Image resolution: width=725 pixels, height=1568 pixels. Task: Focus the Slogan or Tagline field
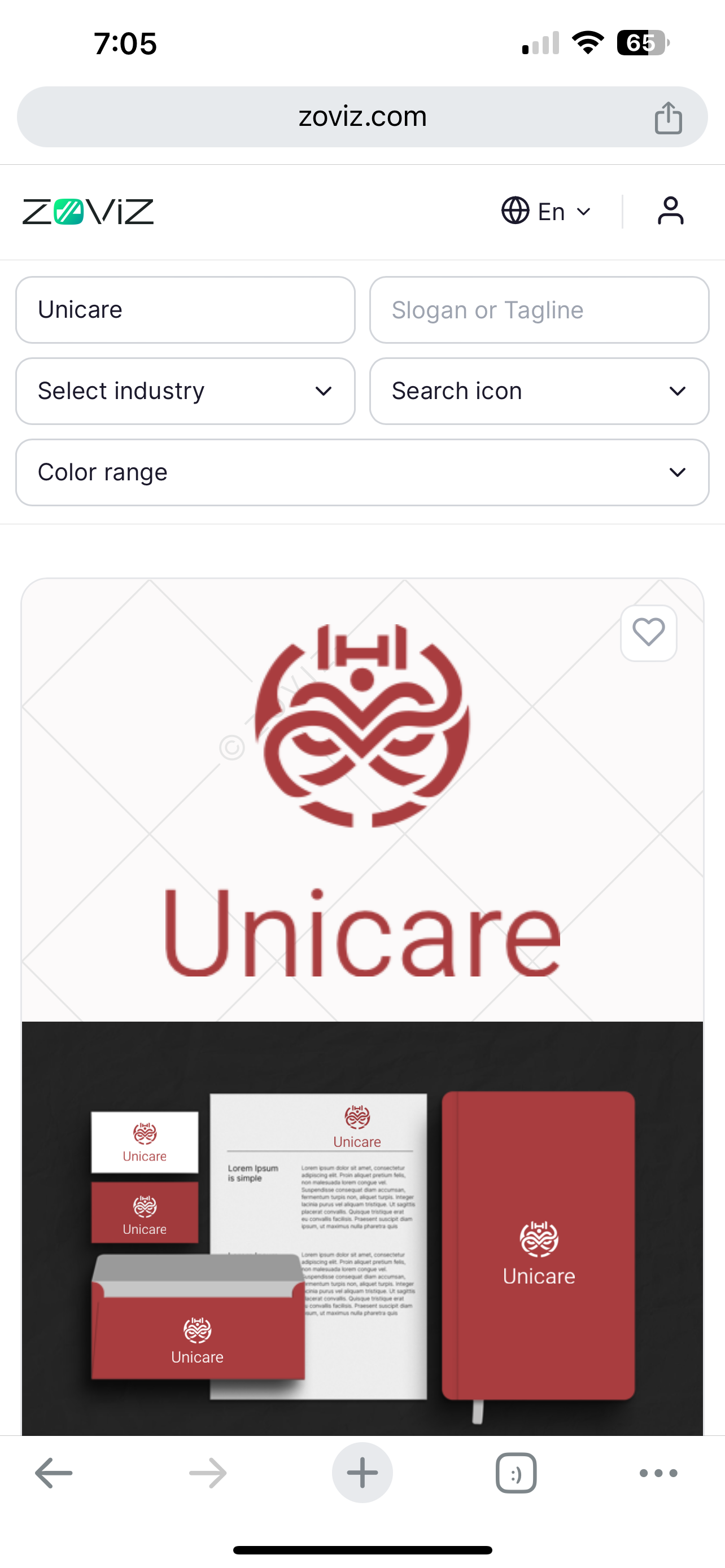539,310
